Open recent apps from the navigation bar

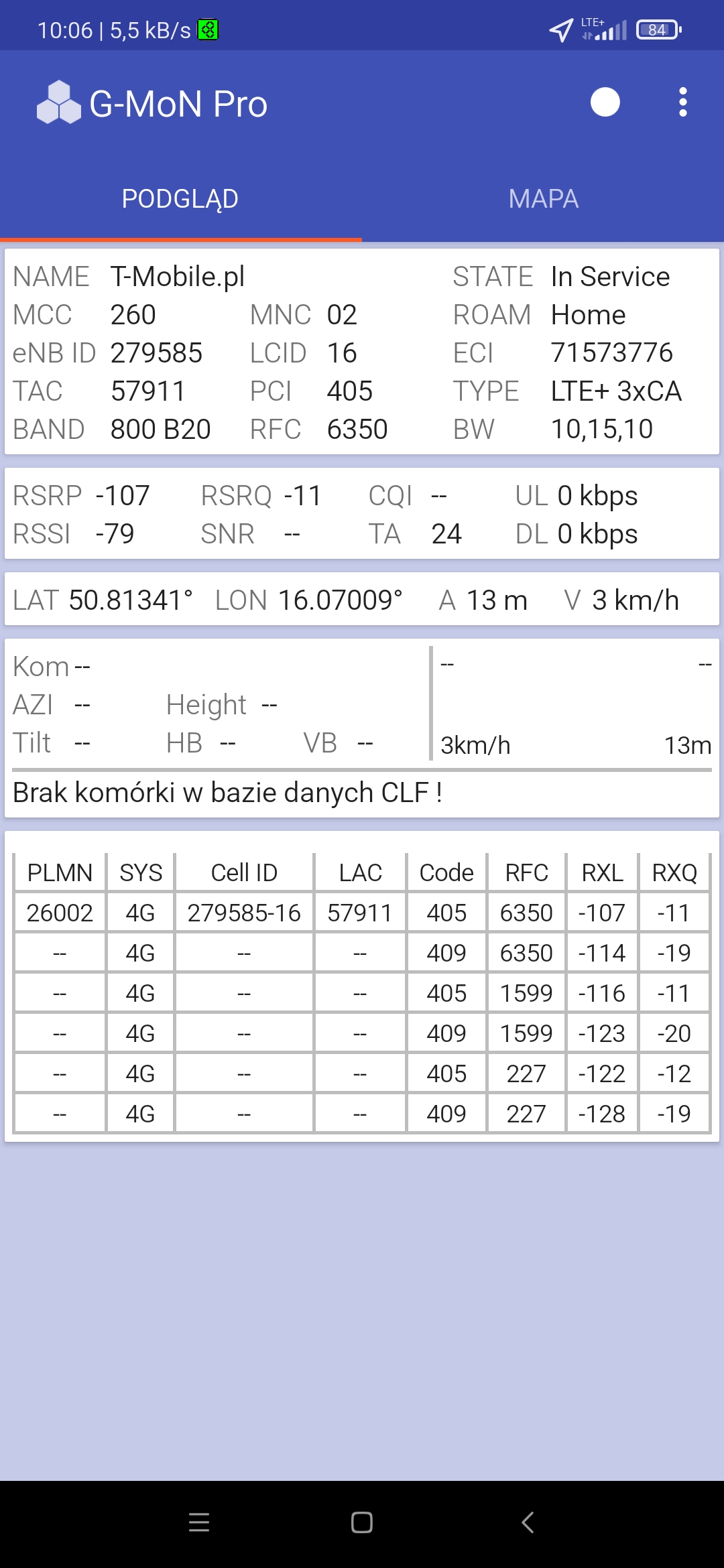tap(199, 1522)
